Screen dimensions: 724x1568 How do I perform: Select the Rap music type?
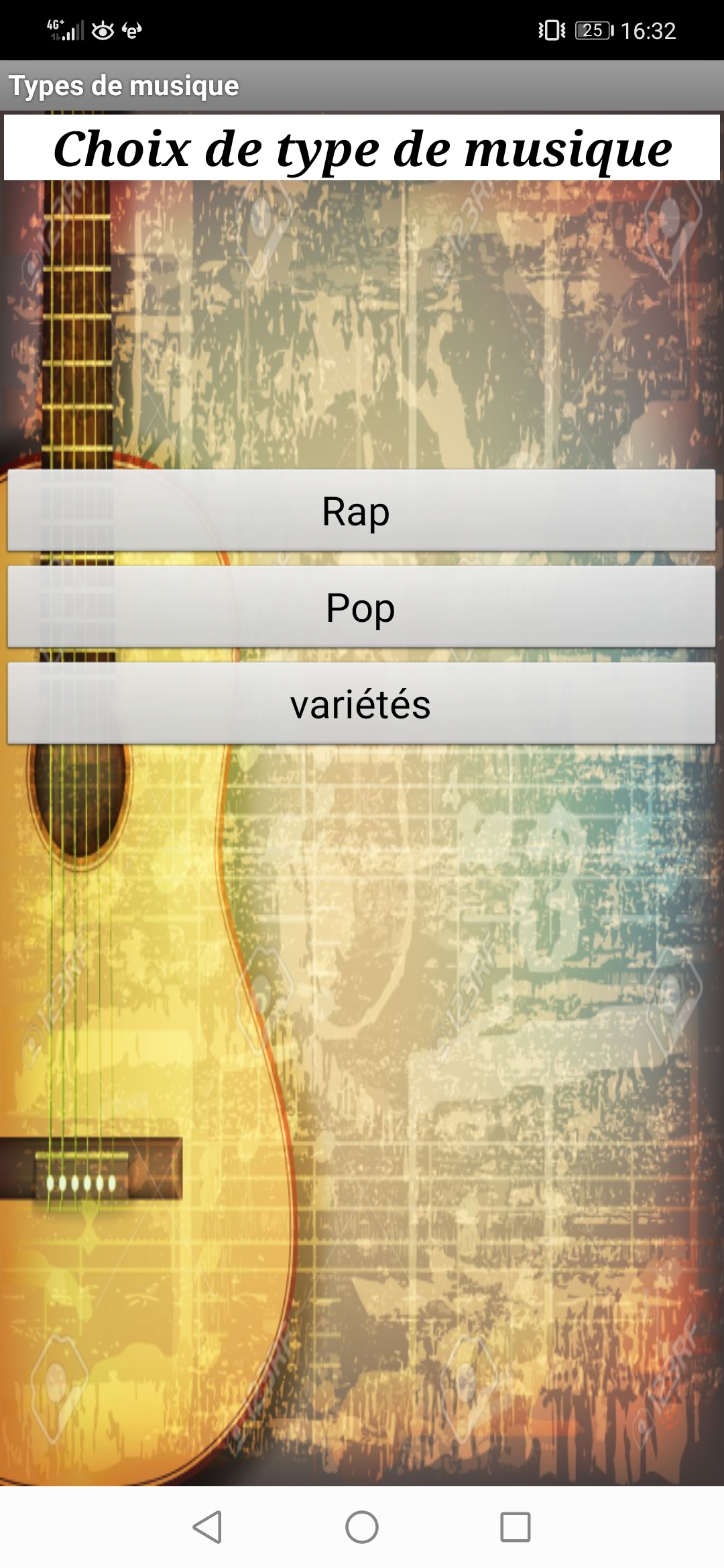click(361, 511)
